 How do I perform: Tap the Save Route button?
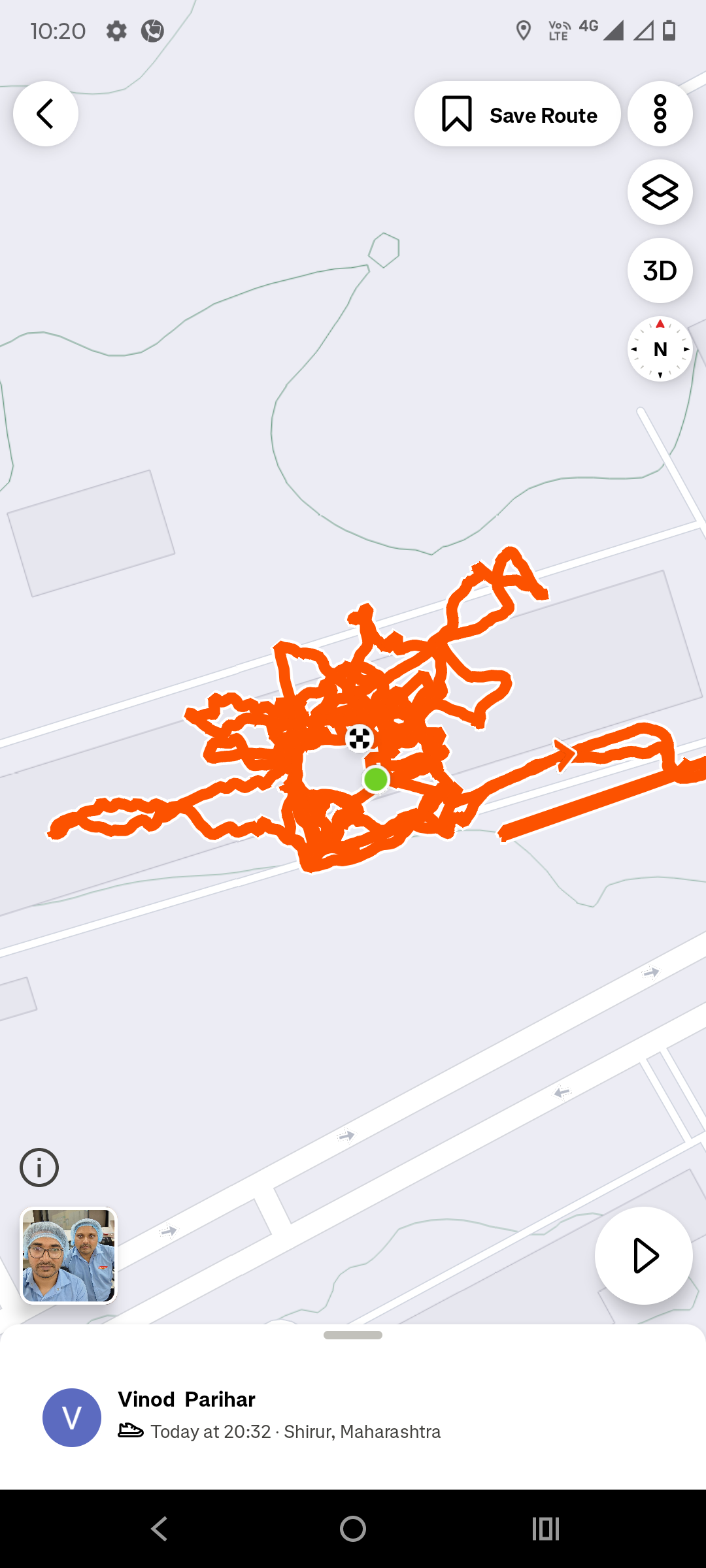(517, 114)
